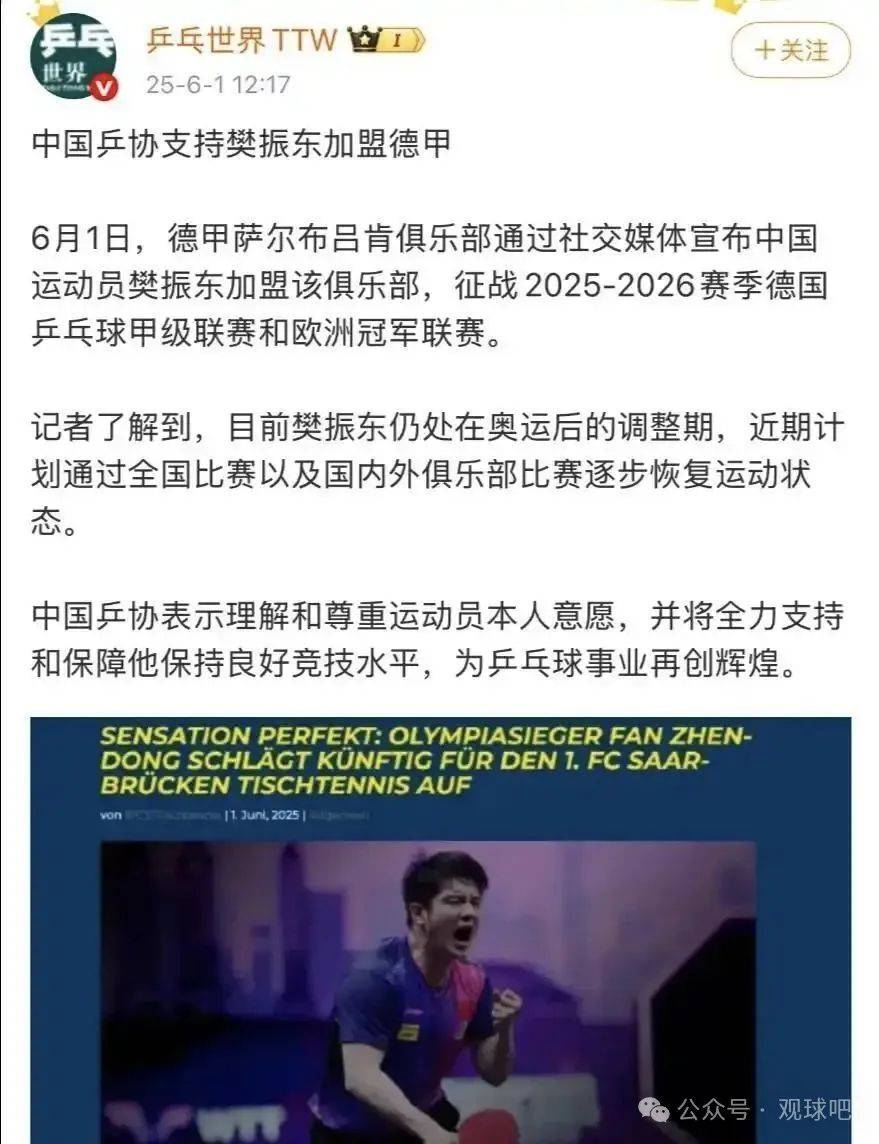Open the 乒乓世界 TTW username link
879x1144 pixels.
pos(244,40)
